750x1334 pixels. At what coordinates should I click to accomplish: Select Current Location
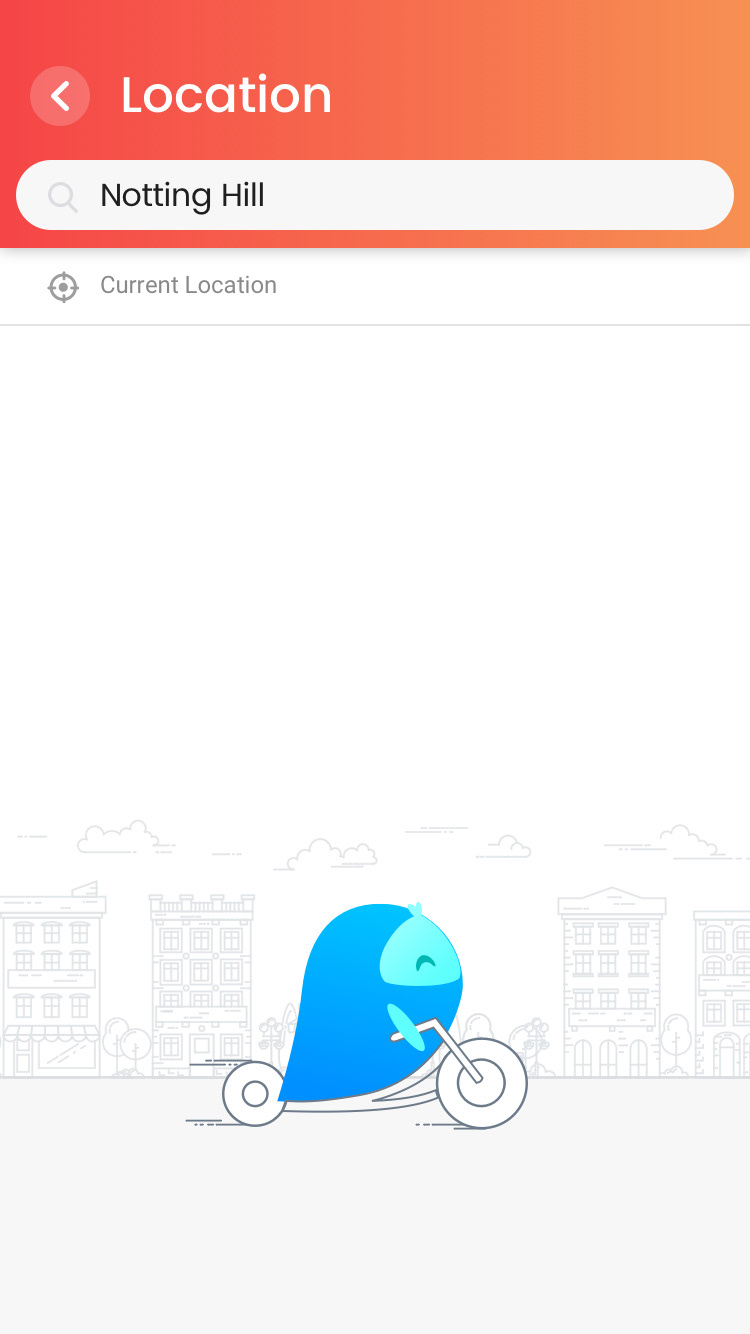[375, 286]
